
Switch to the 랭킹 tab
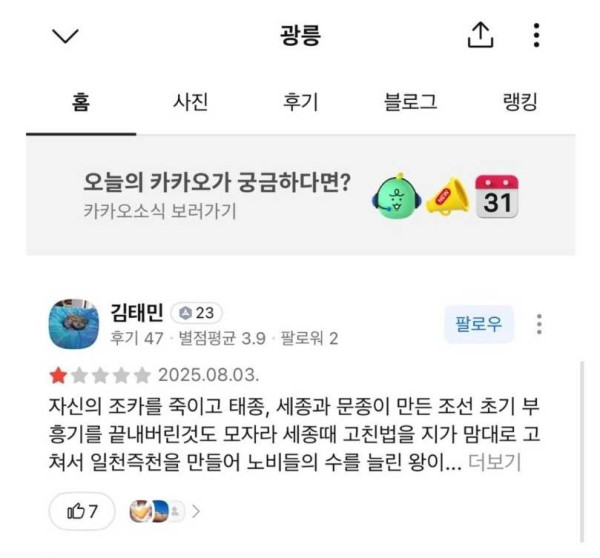[520, 101]
